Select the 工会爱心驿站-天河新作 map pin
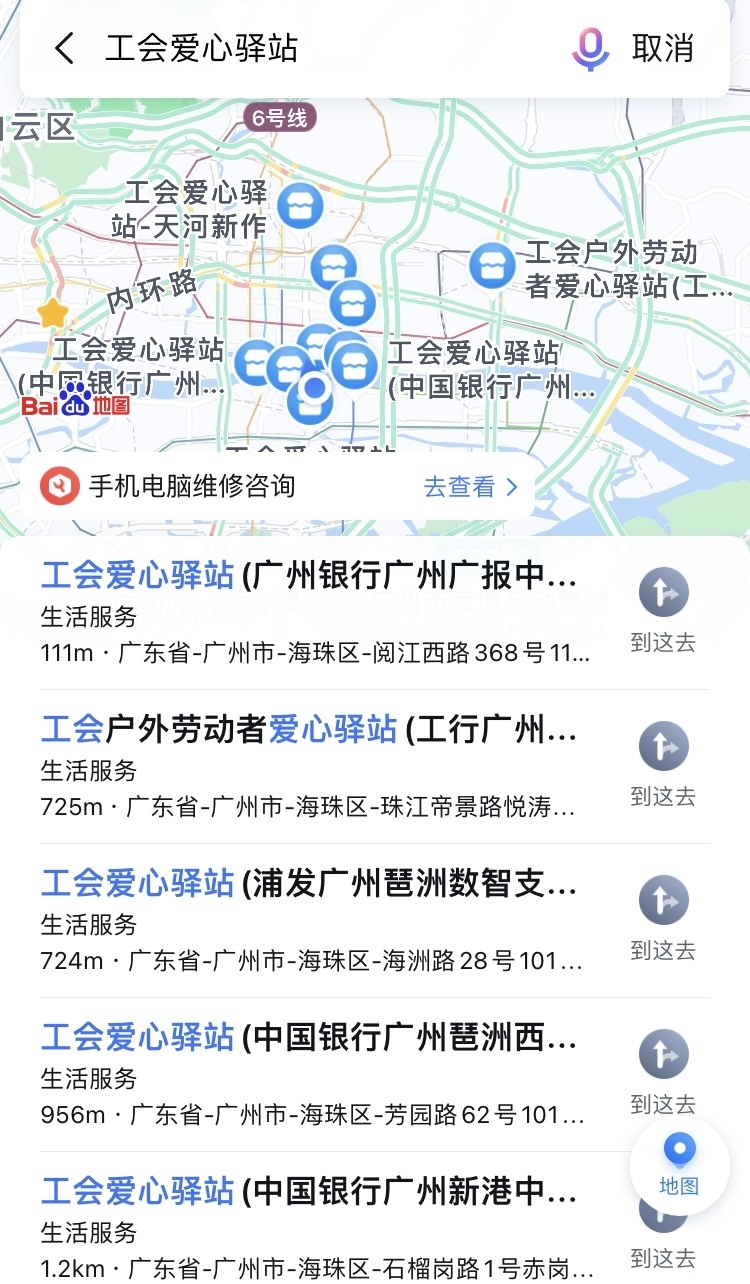The height and width of the screenshot is (1284, 750). 299,205
